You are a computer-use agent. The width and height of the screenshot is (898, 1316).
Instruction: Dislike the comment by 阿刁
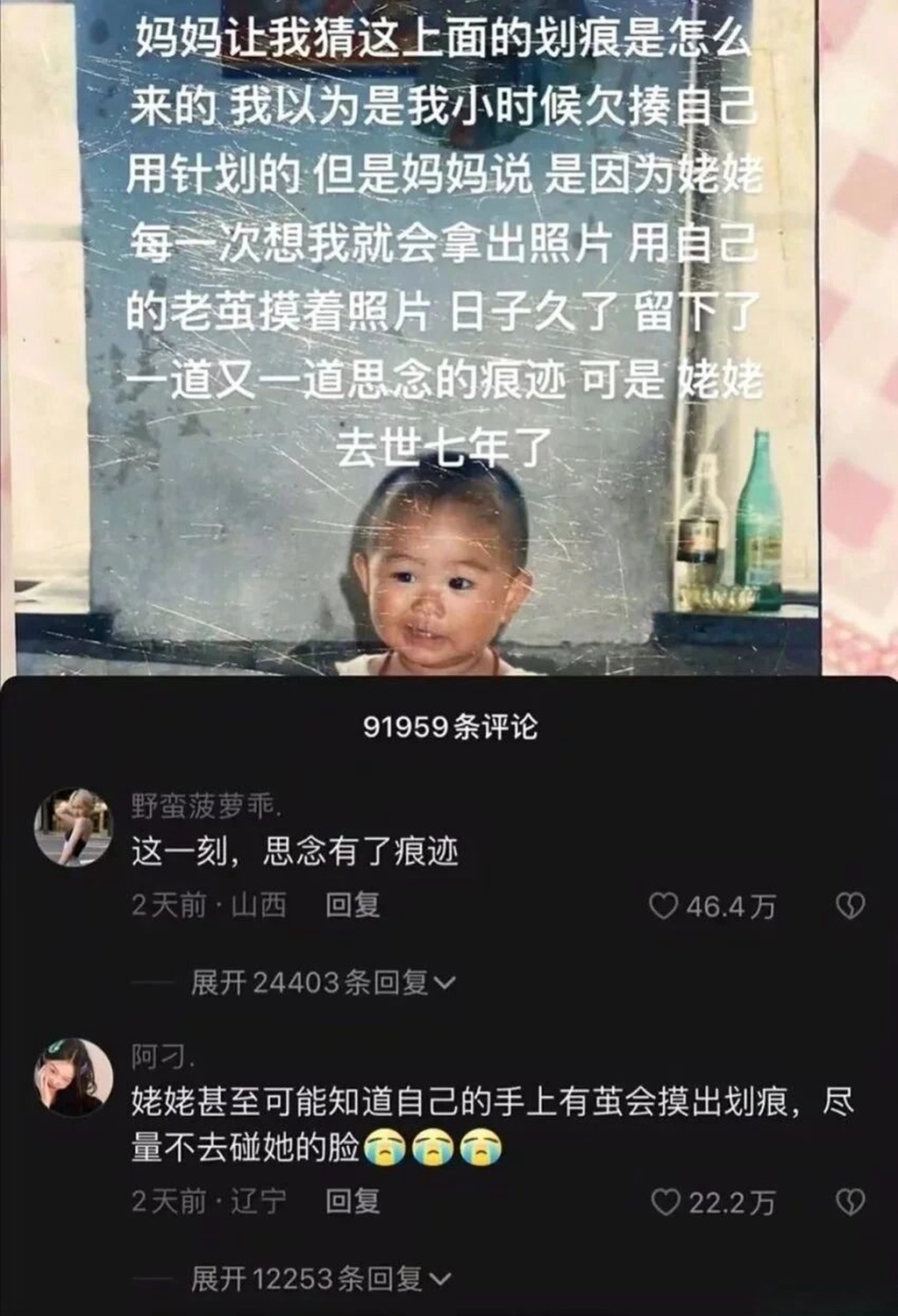tap(850, 1202)
